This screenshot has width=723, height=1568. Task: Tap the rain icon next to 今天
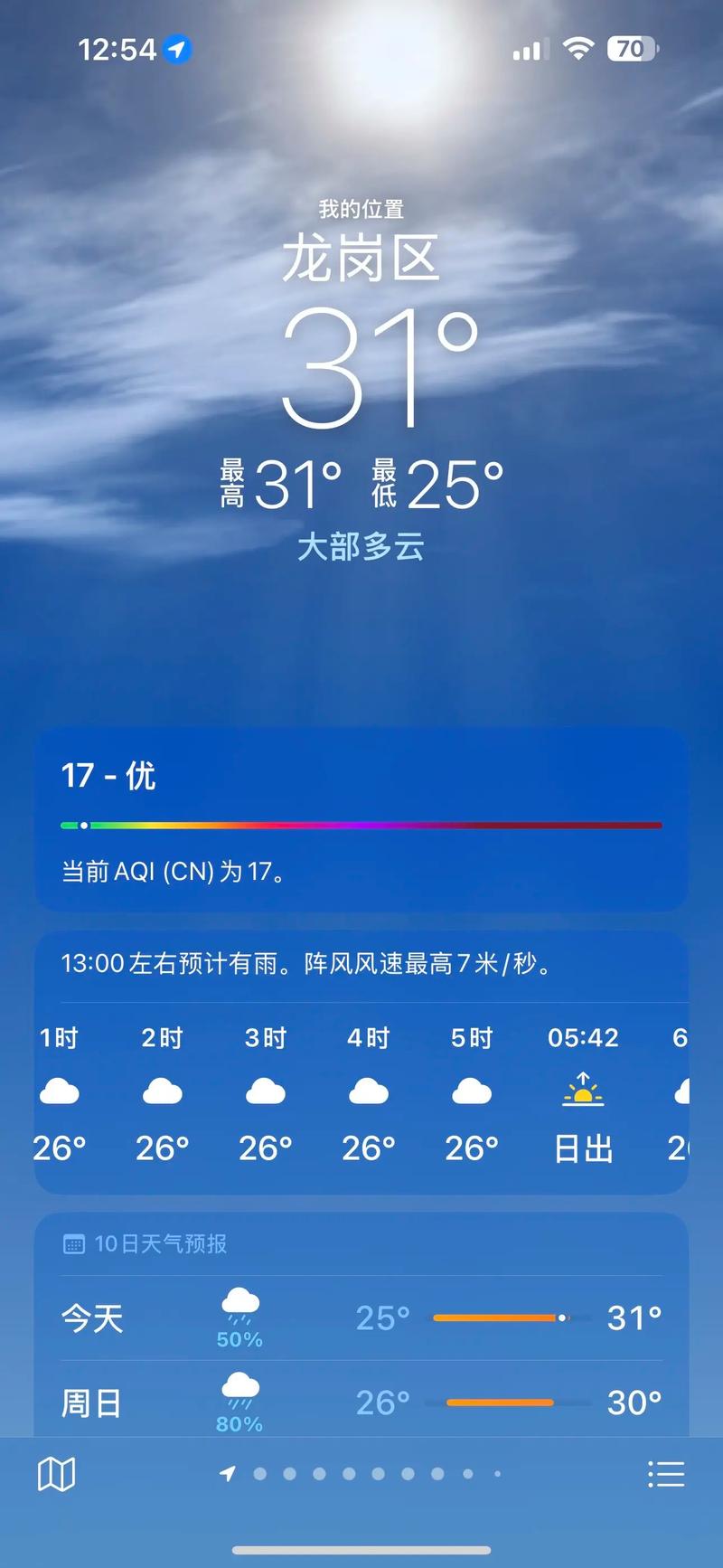click(239, 1305)
